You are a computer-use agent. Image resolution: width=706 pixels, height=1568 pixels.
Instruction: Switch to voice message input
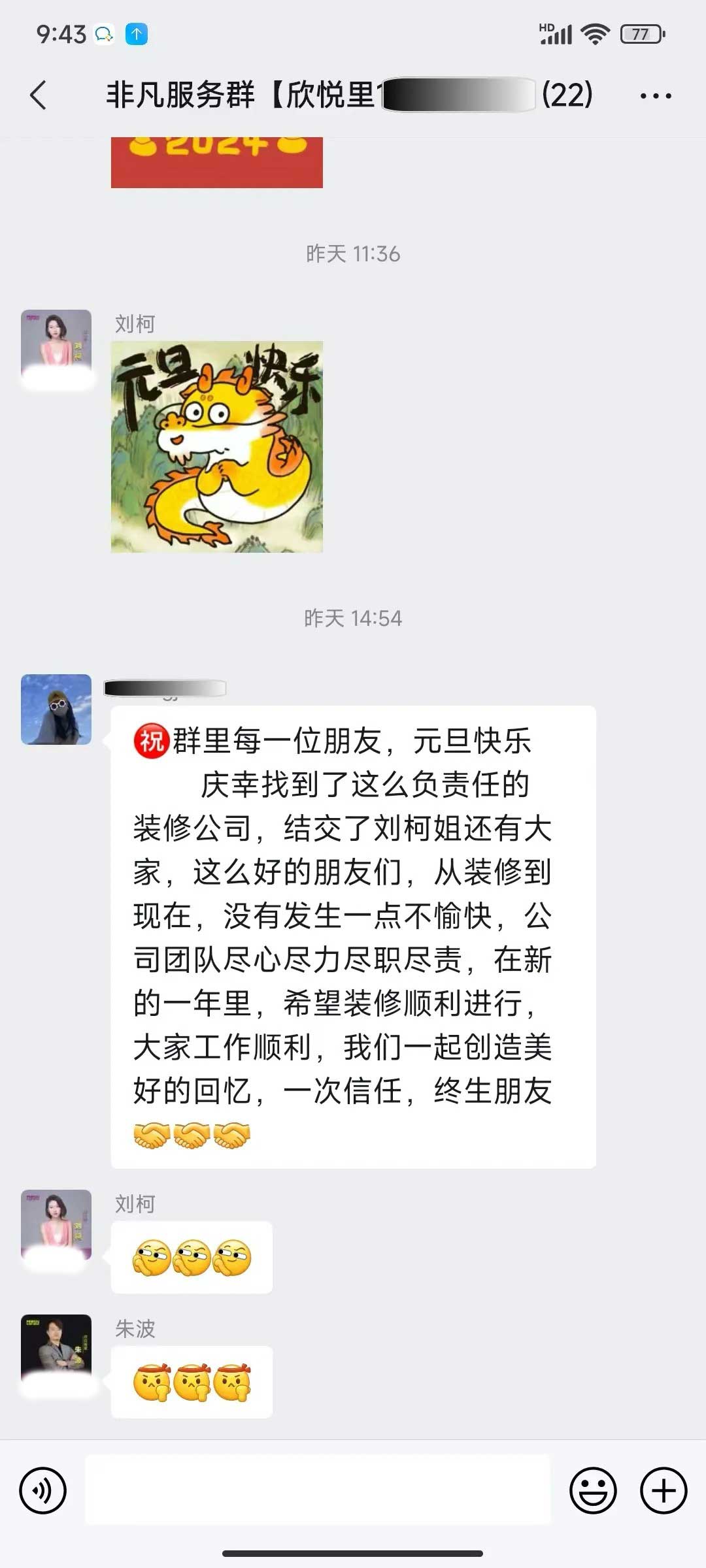click(x=43, y=1490)
